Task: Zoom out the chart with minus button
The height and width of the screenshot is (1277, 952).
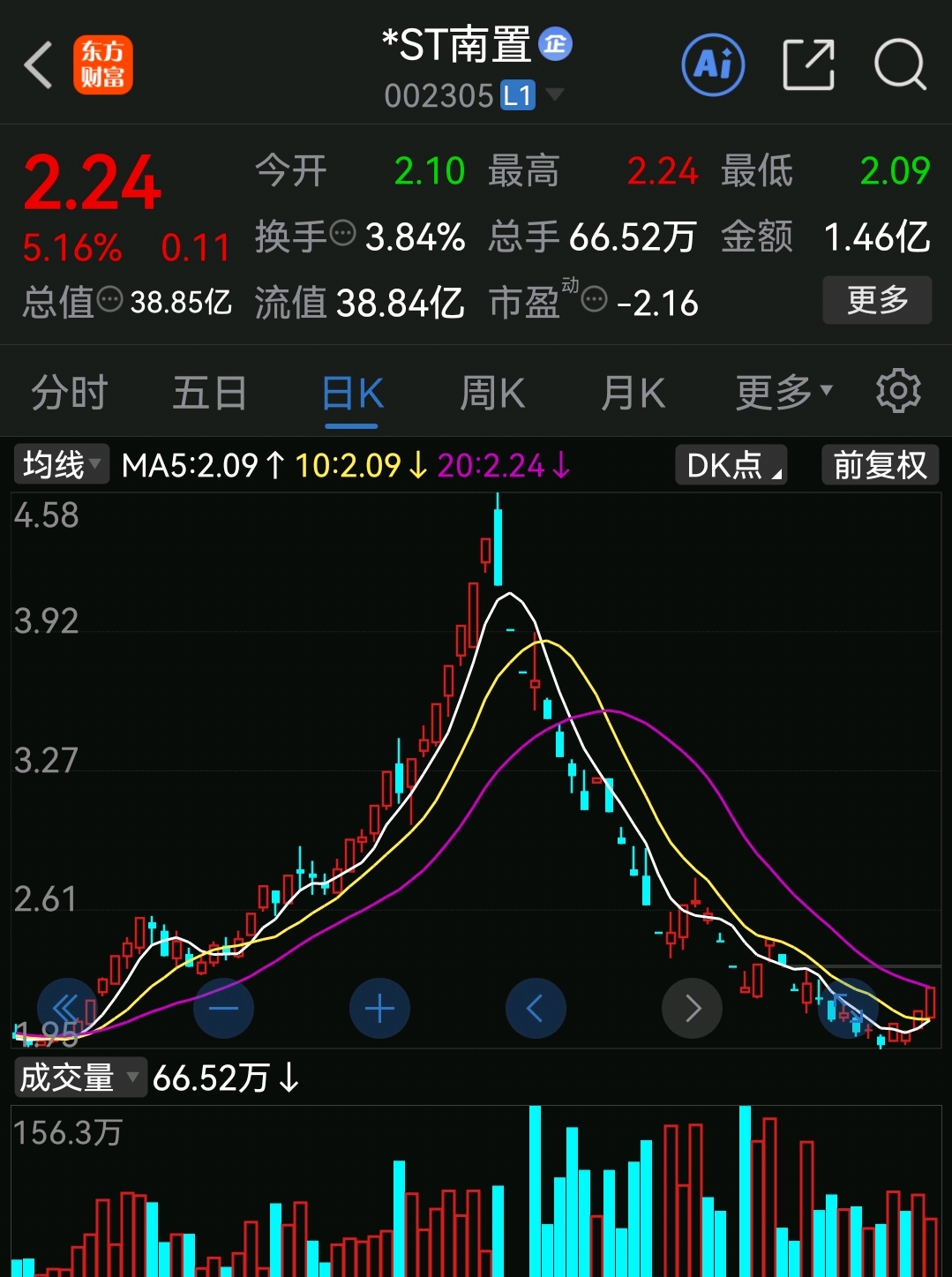Action: pos(223,1008)
